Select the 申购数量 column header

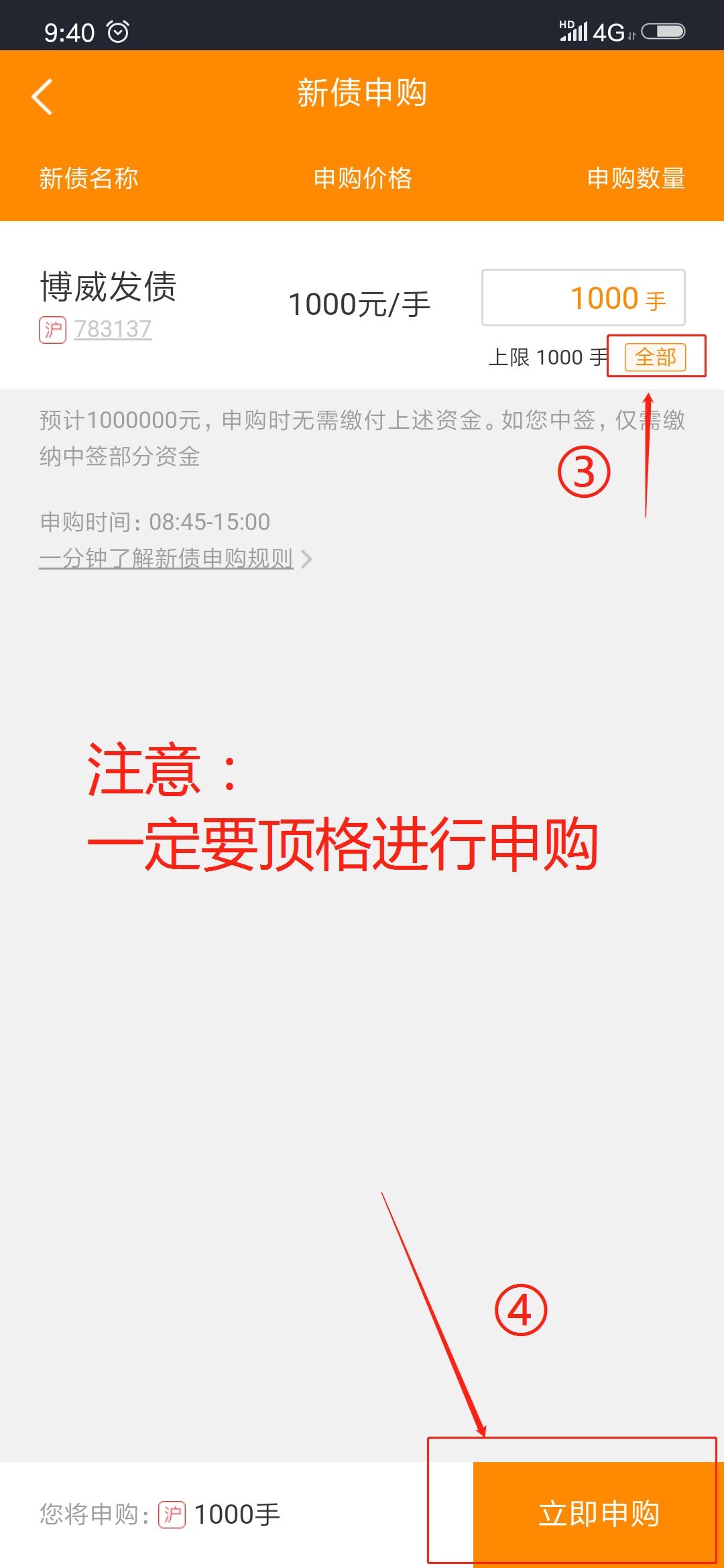(x=635, y=179)
